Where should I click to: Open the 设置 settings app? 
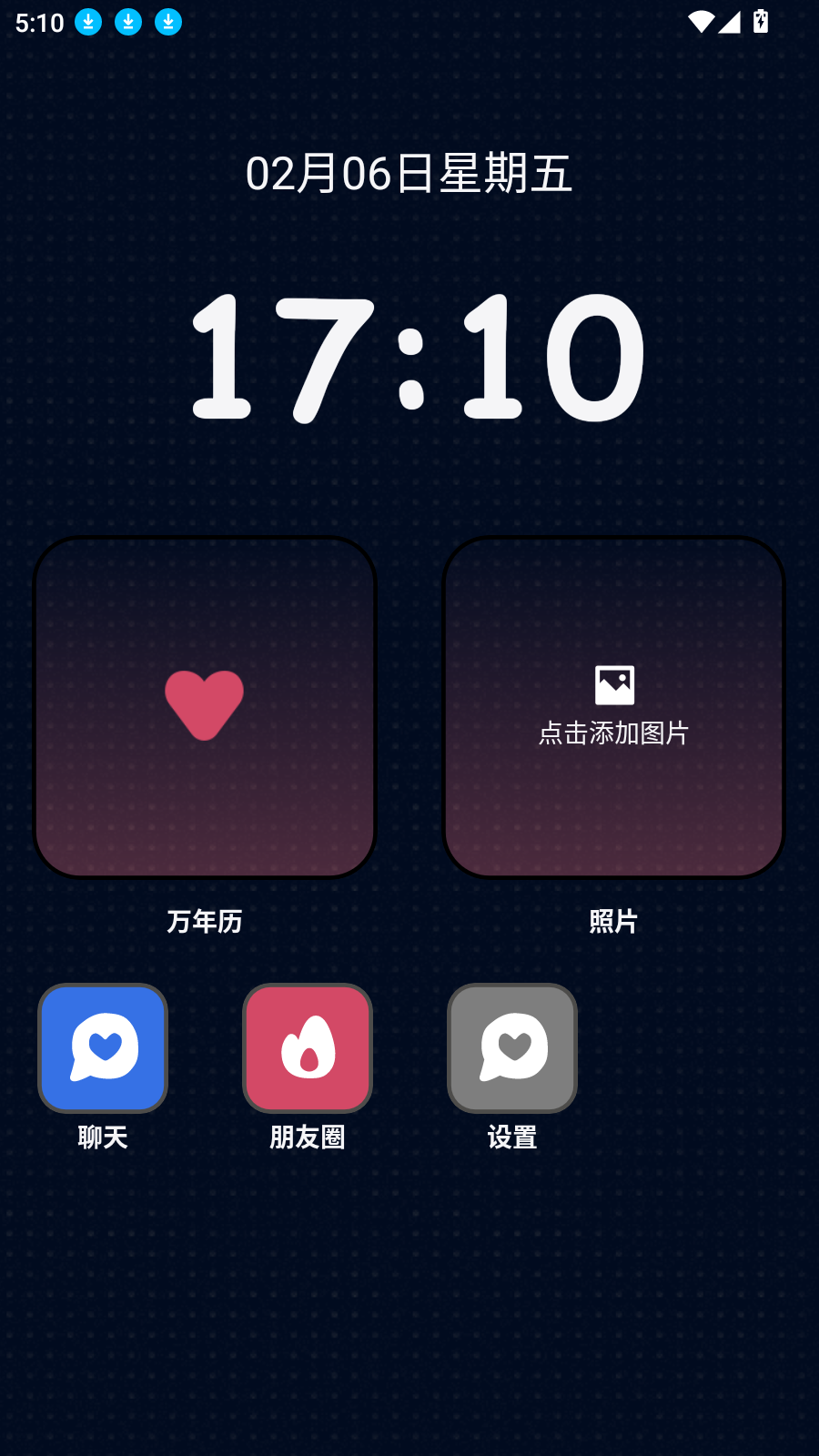512,1048
